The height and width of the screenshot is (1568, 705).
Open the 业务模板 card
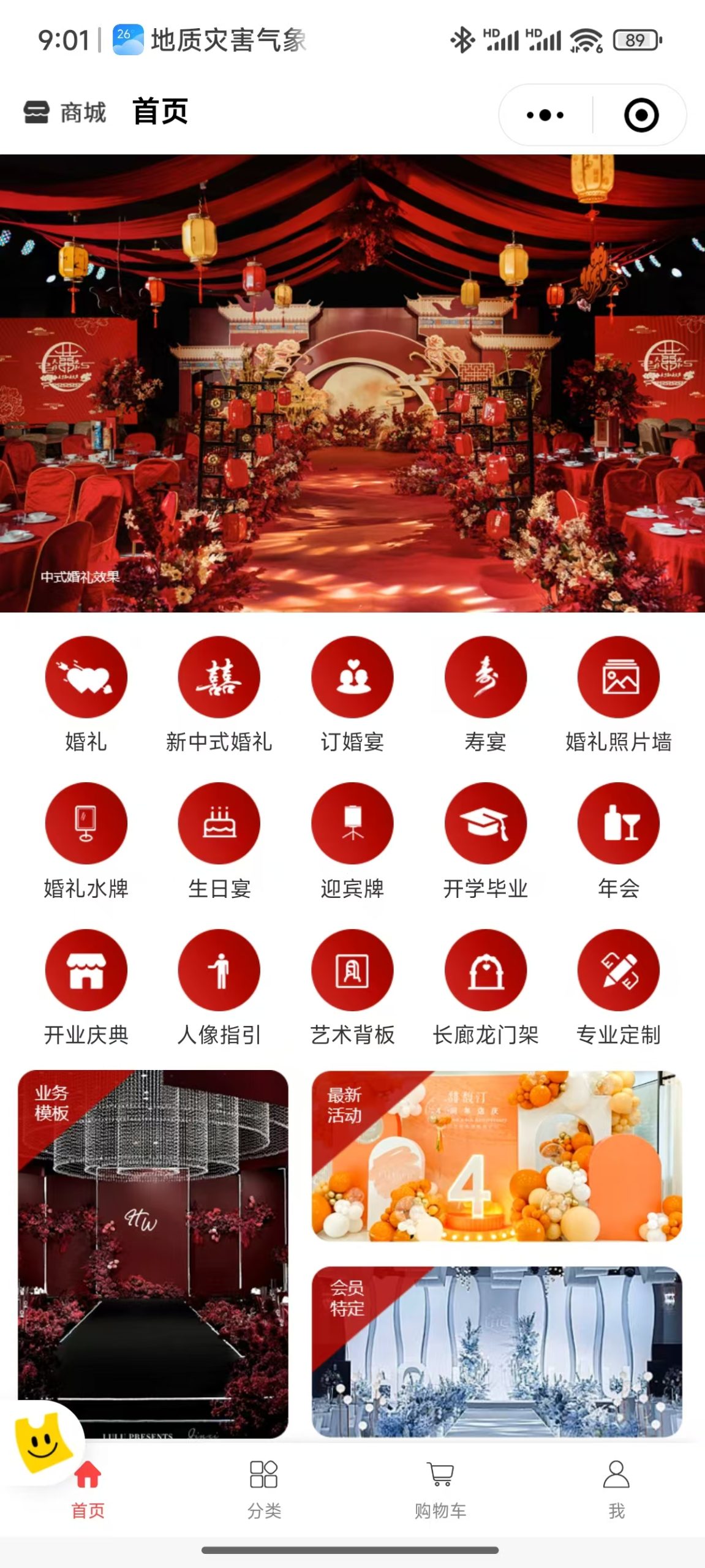(153, 1249)
